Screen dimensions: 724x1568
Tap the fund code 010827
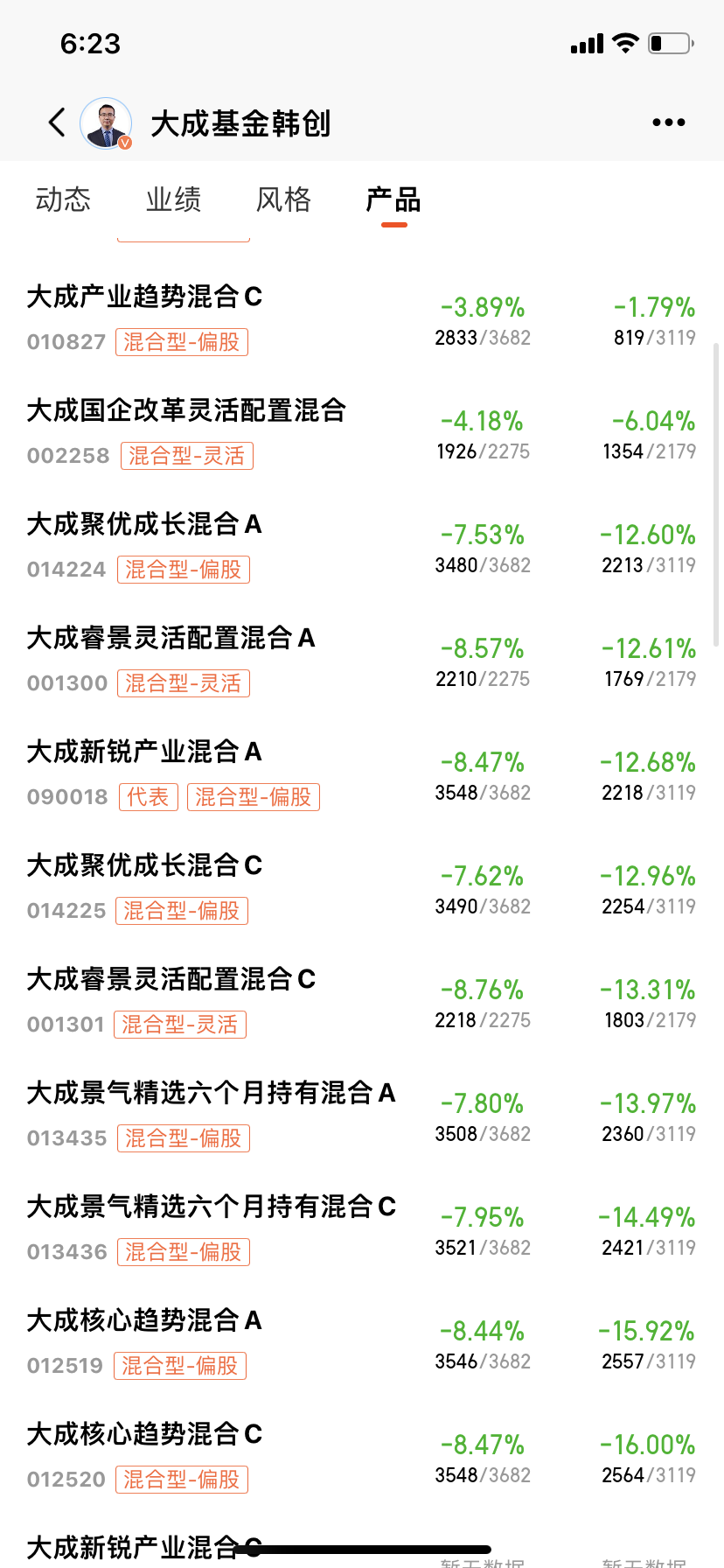click(x=66, y=342)
